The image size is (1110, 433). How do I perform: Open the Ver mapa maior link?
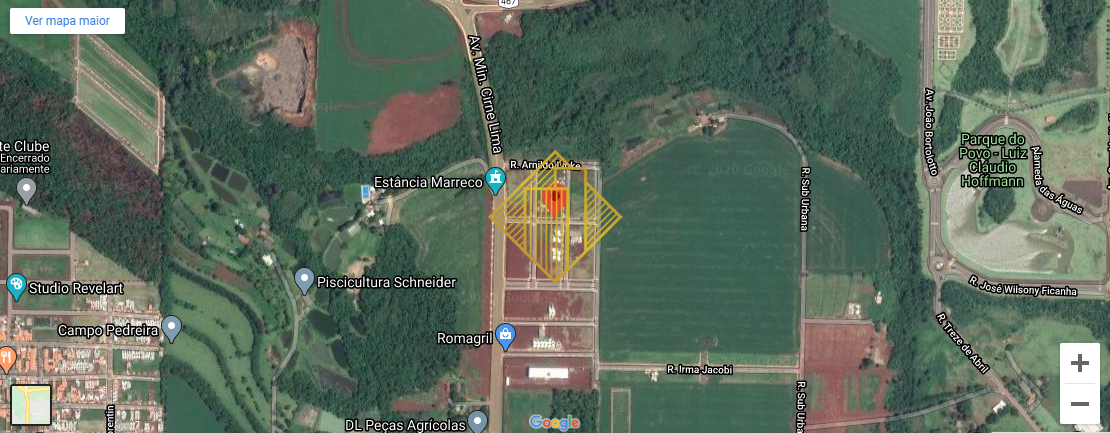click(x=67, y=21)
